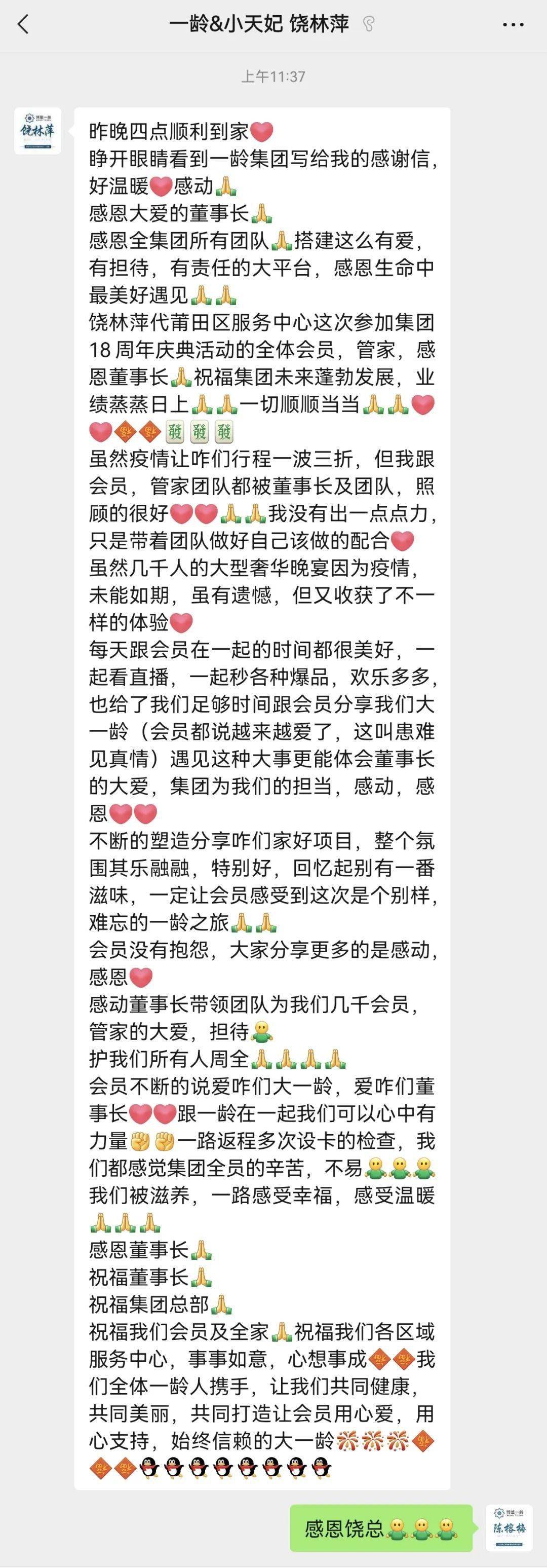547x1568 pixels.
Task: Open the chat overflow menu
Action: (513, 25)
